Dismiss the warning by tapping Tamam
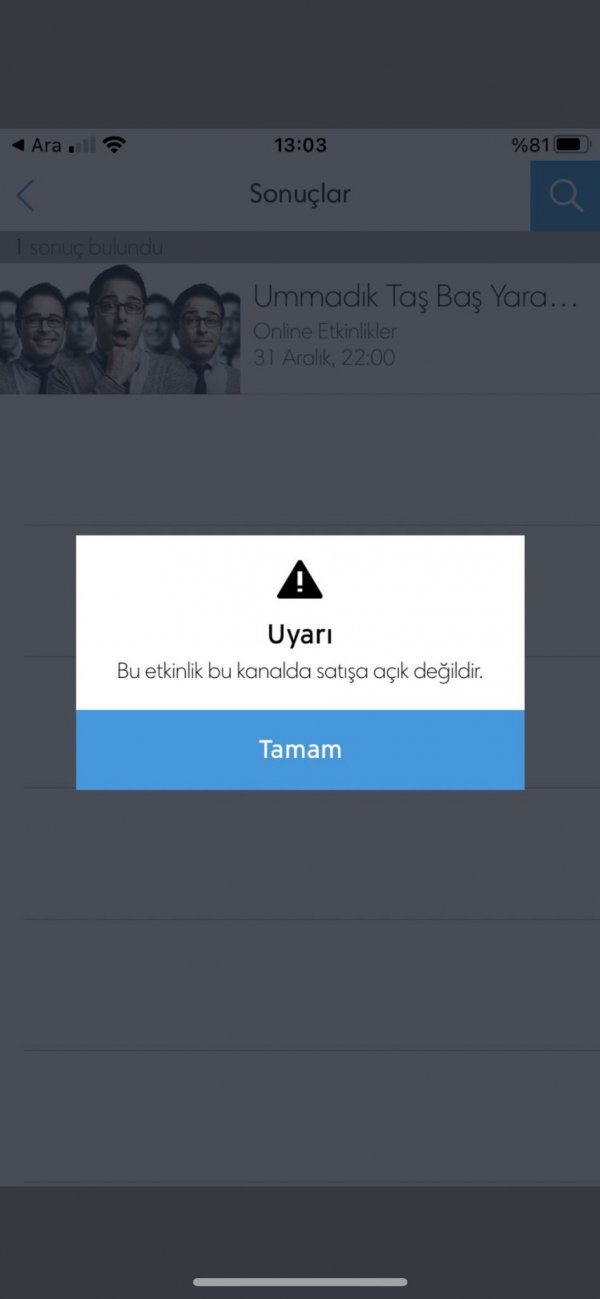This screenshot has width=600, height=1299. tap(300, 749)
